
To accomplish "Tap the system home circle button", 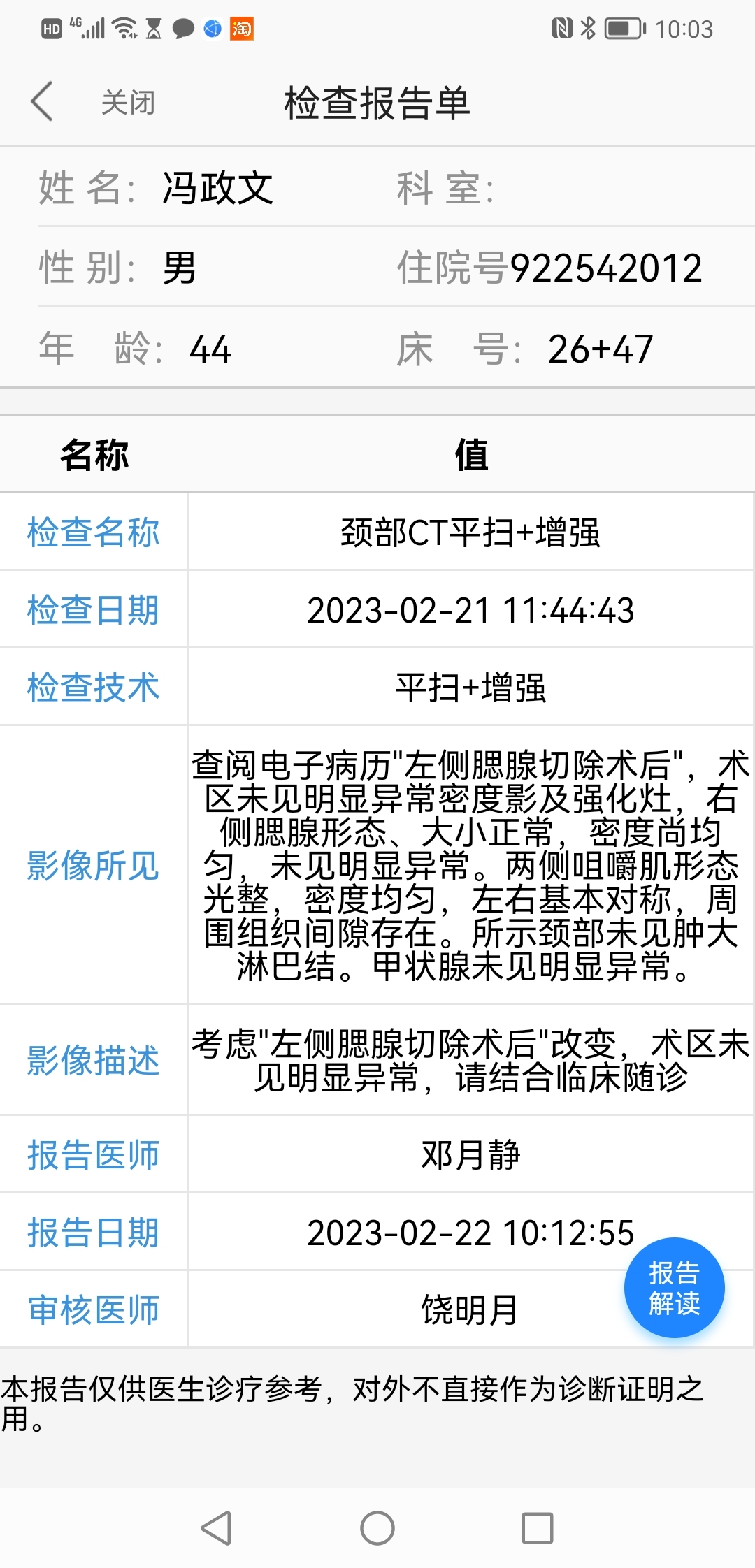I will (x=377, y=1527).
